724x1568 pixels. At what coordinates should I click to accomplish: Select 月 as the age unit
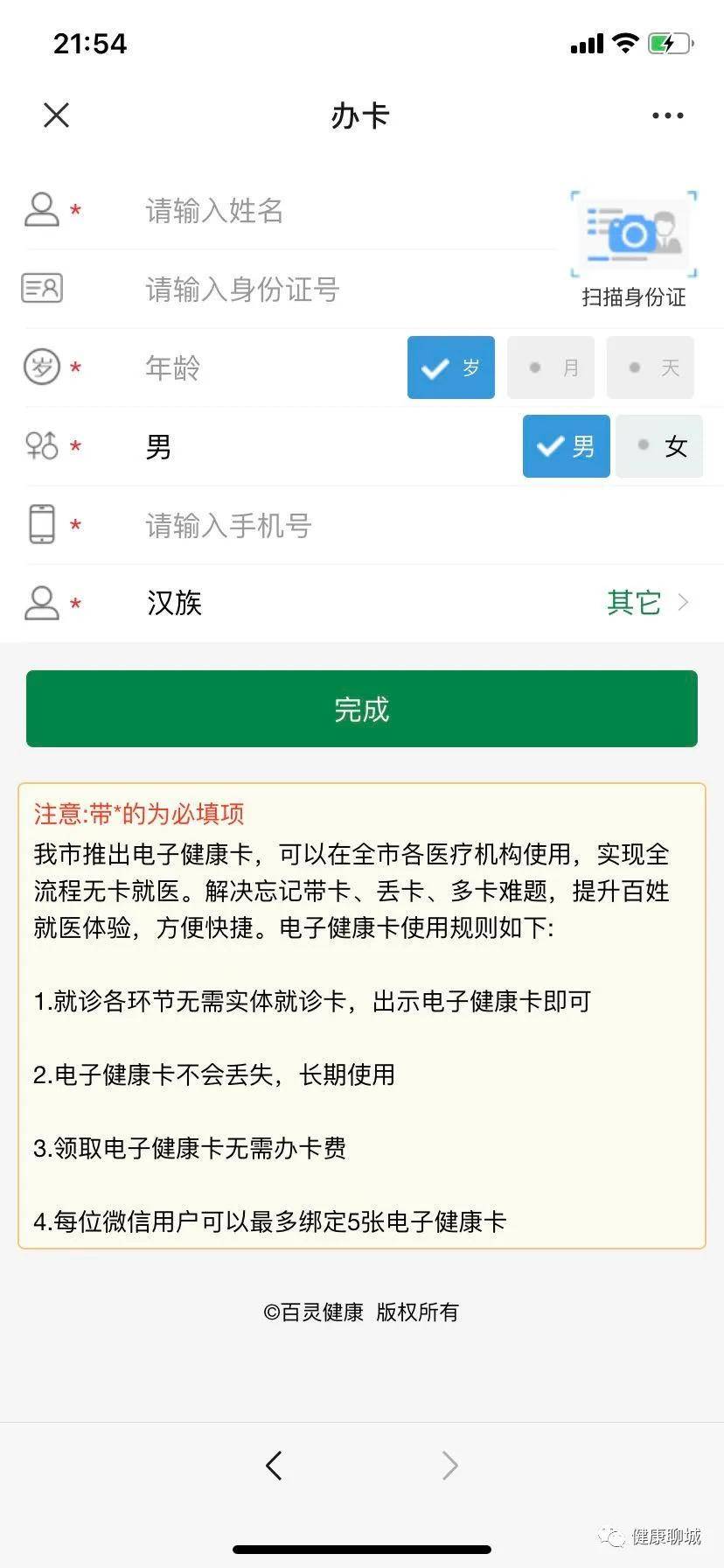click(551, 367)
